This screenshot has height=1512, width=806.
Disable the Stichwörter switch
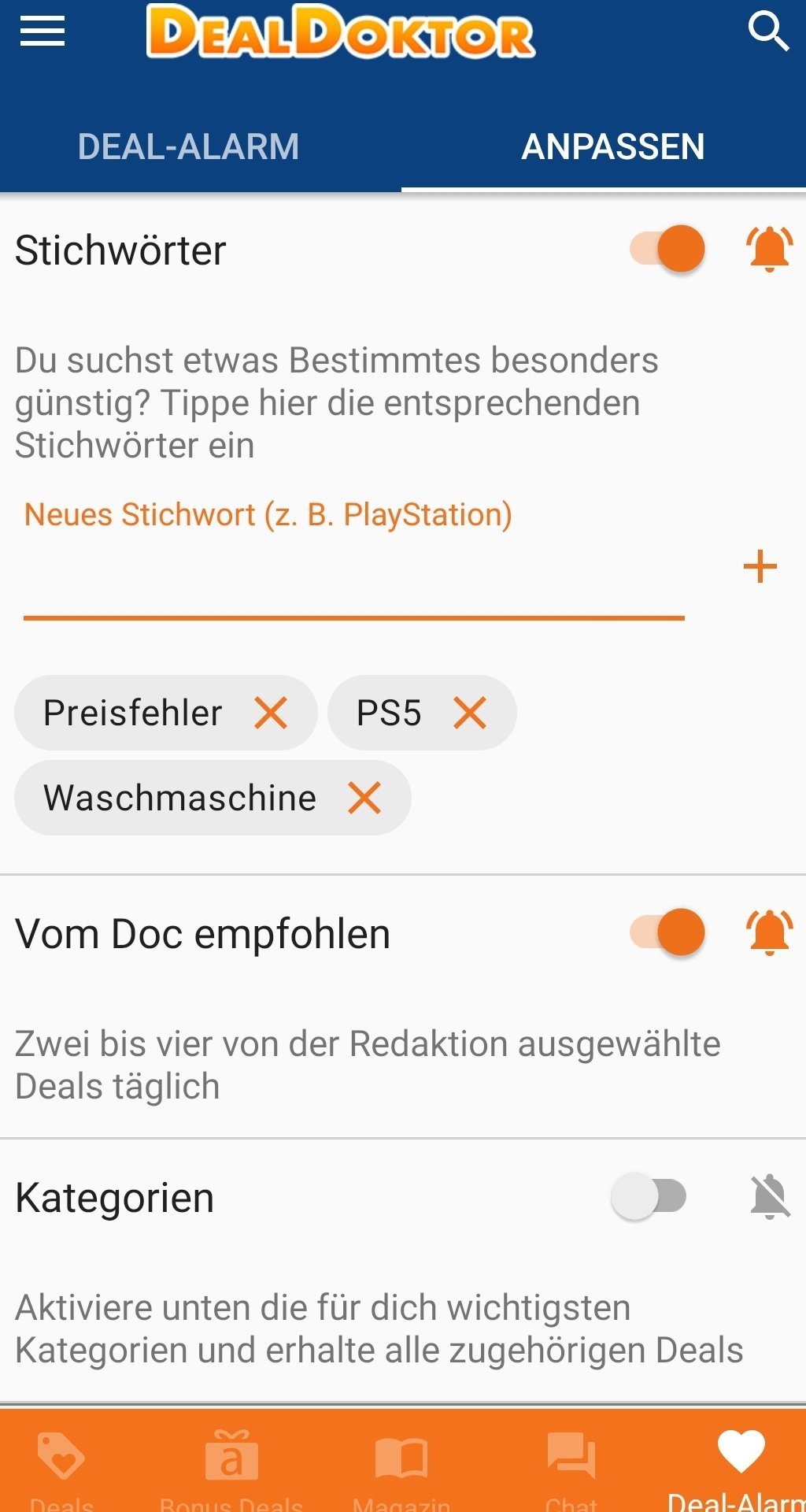point(667,249)
